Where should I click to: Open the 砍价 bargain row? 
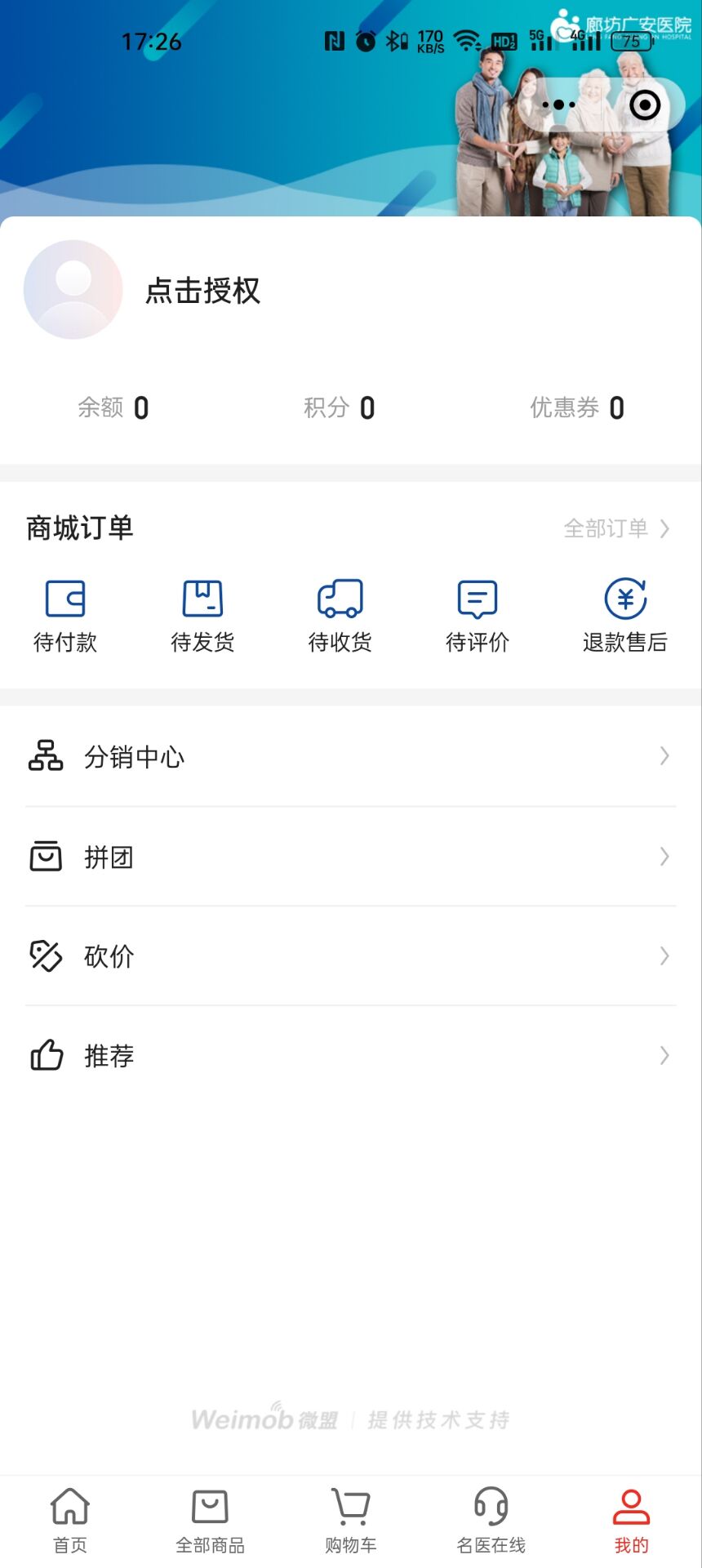pyautogui.click(x=351, y=955)
